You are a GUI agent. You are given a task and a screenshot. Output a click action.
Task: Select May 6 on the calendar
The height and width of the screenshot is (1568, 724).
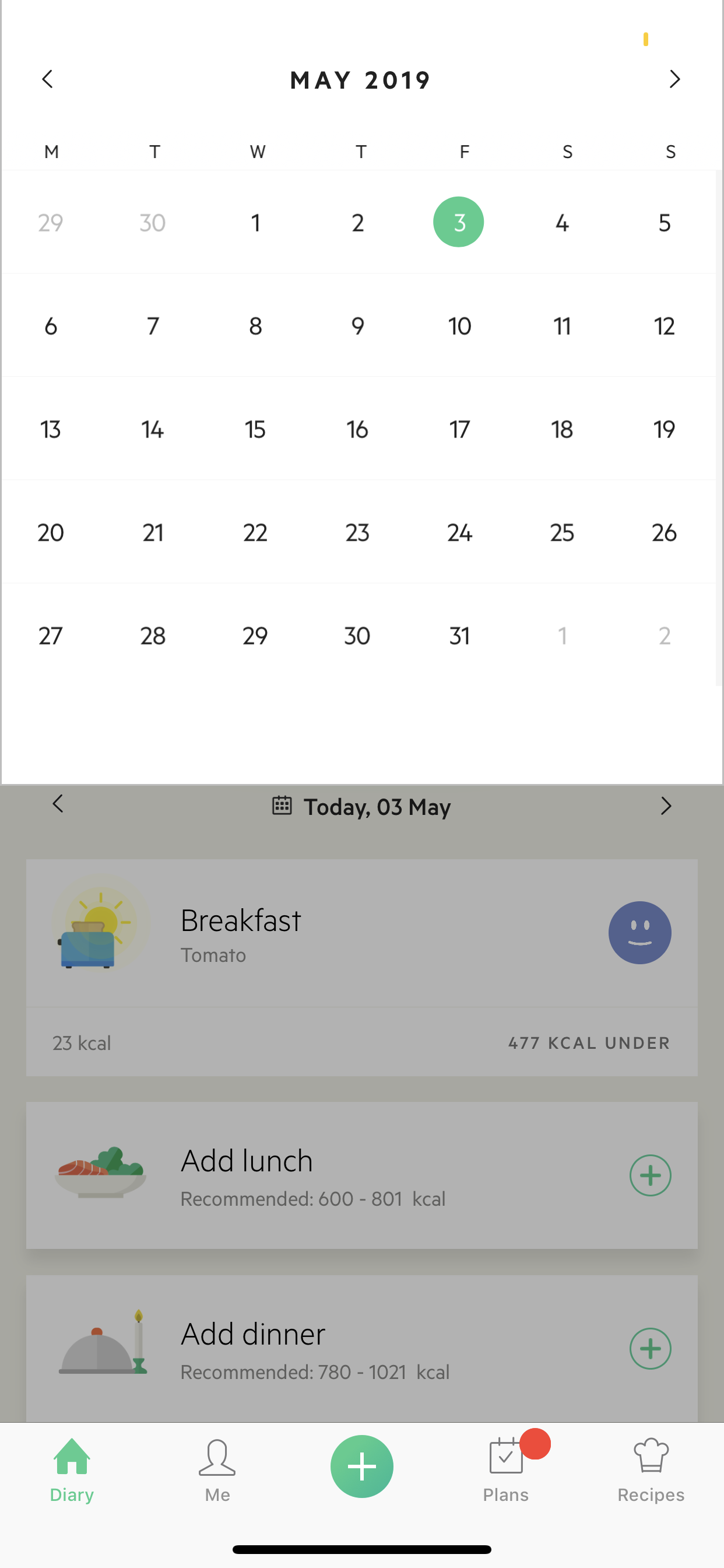click(51, 326)
